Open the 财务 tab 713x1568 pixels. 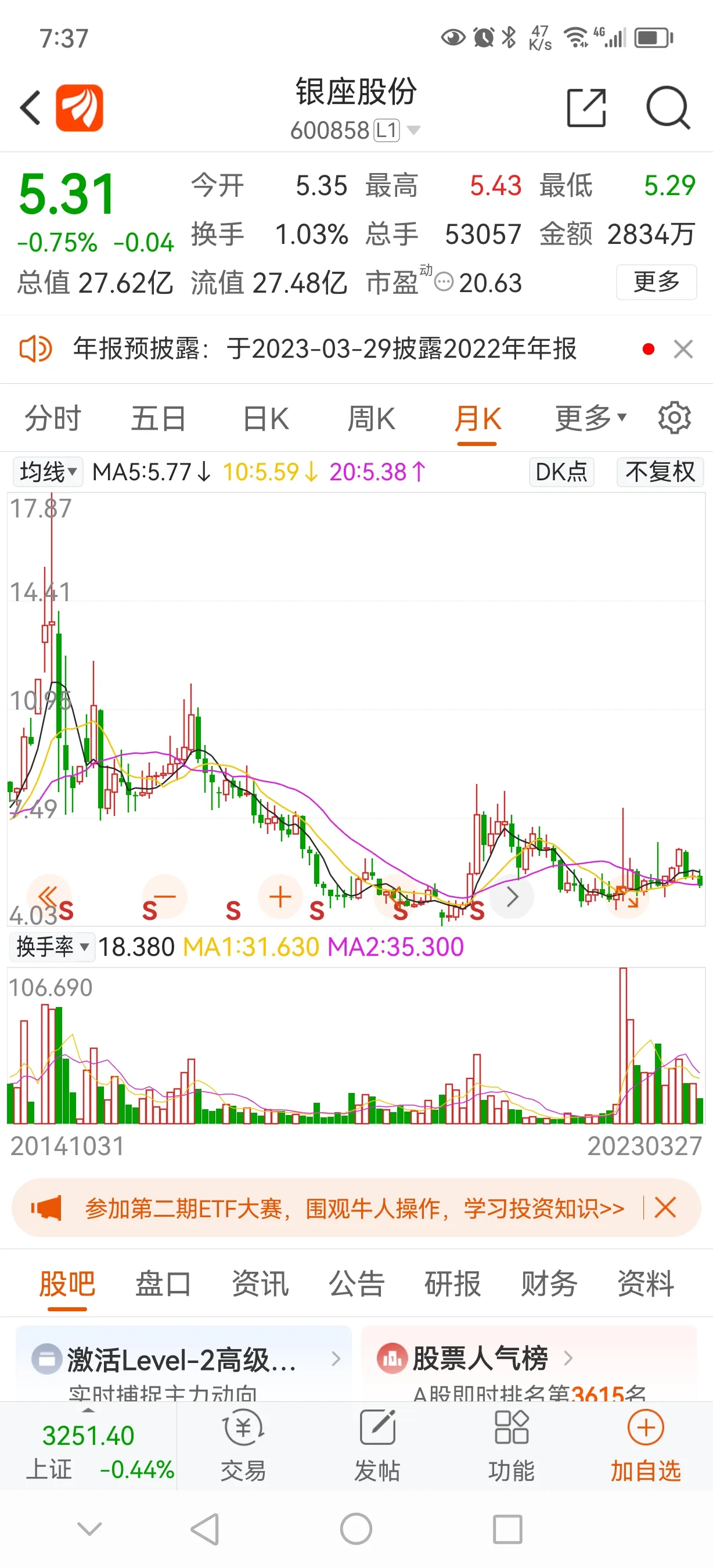tap(548, 1284)
